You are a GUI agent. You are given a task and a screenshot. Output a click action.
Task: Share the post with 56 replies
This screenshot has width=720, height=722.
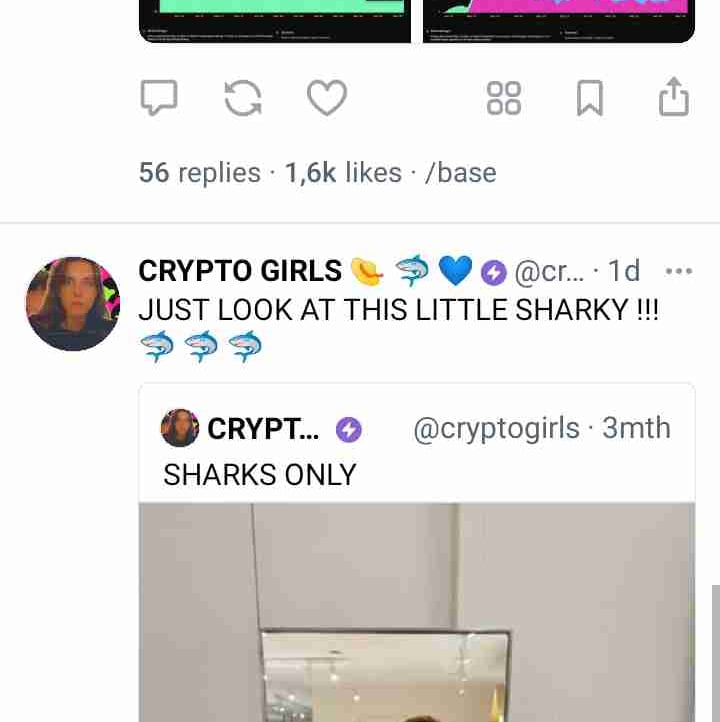[x=674, y=97]
